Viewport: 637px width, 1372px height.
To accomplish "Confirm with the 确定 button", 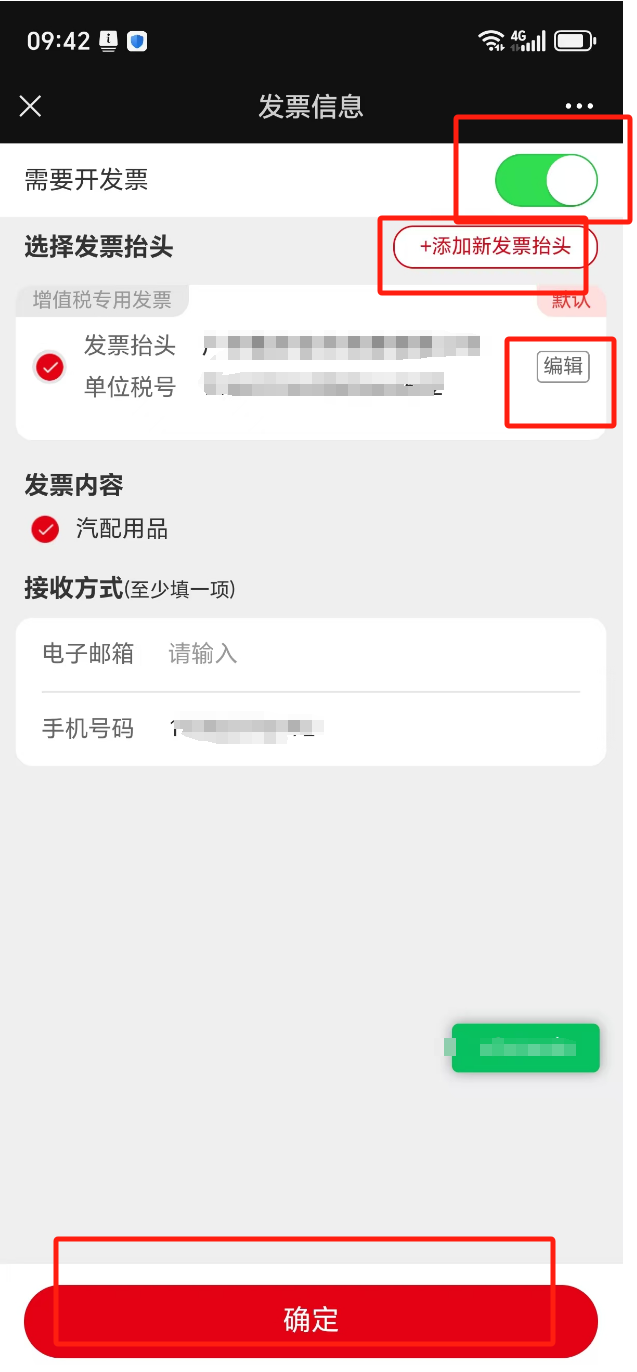I will pos(311,1320).
